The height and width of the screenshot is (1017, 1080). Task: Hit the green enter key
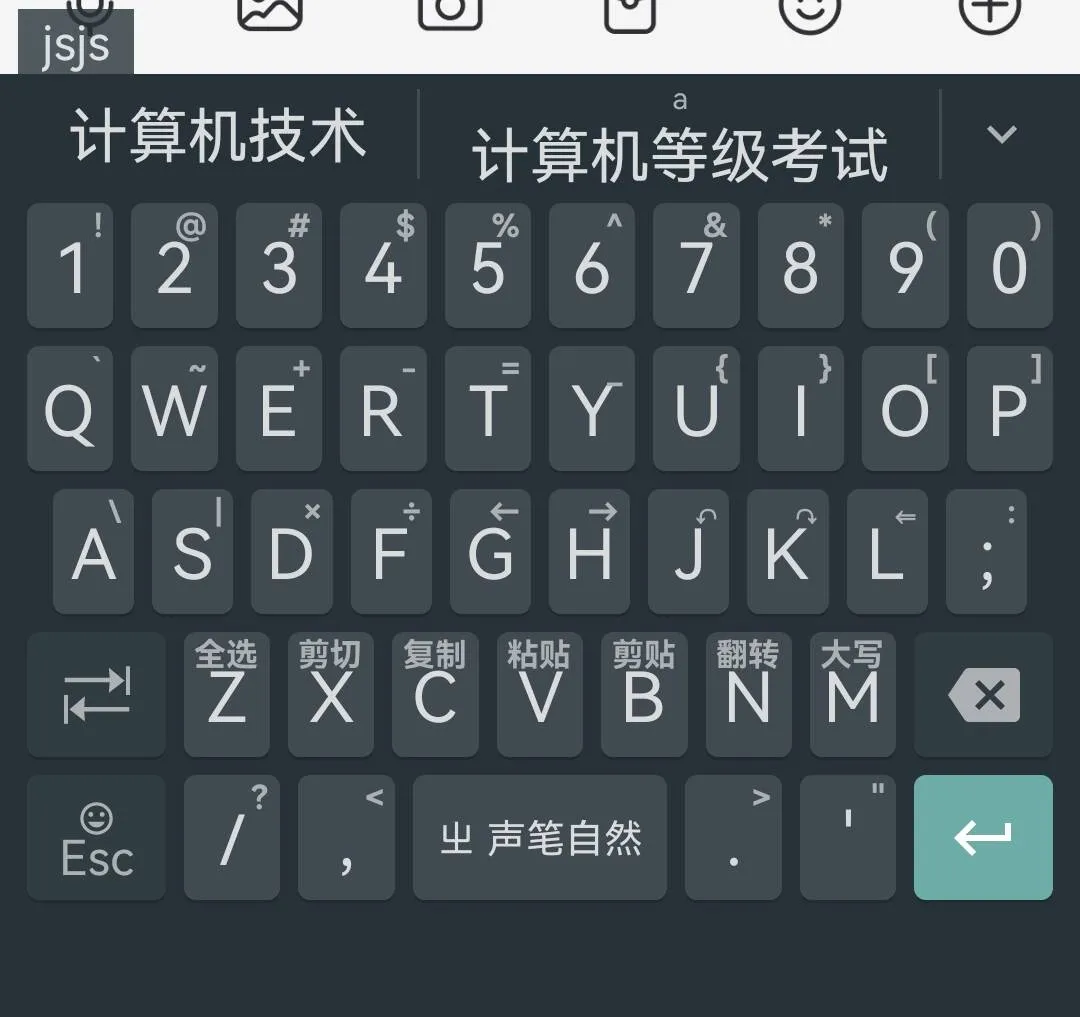tap(983, 838)
